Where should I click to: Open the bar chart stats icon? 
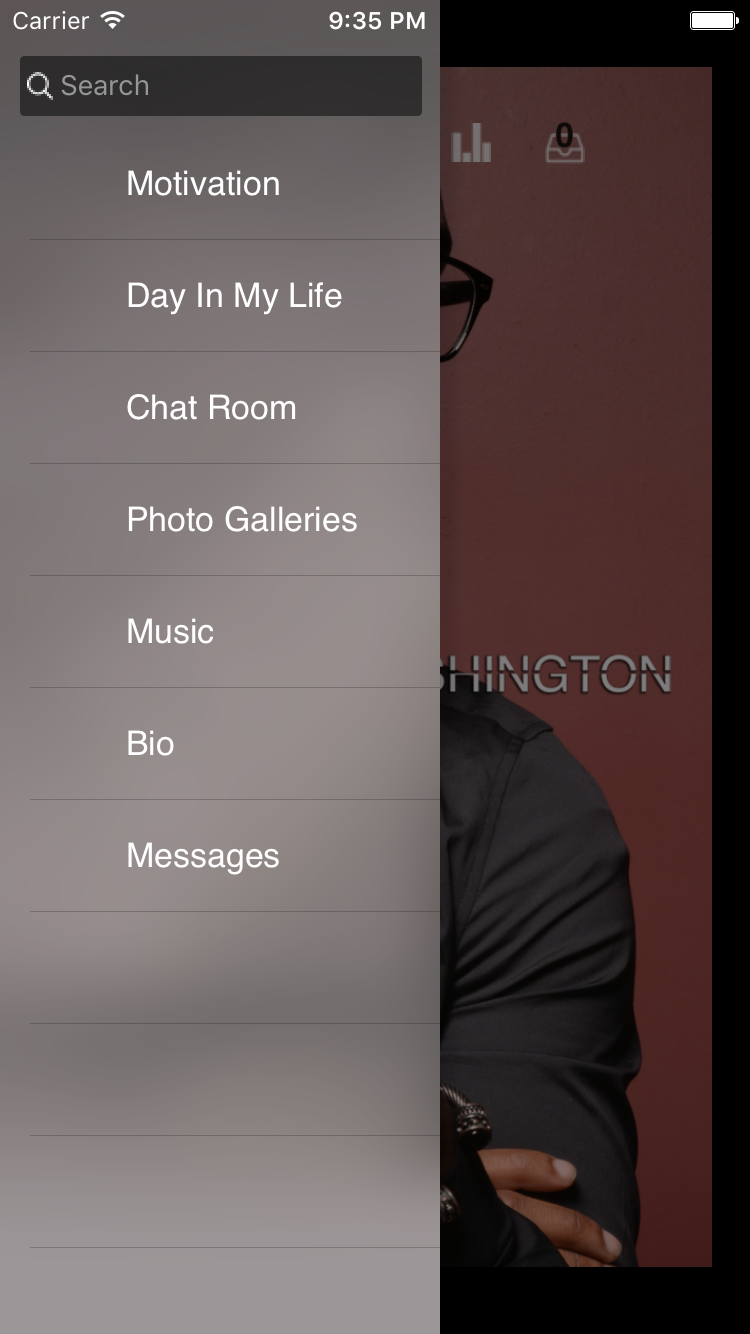tap(471, 145)
